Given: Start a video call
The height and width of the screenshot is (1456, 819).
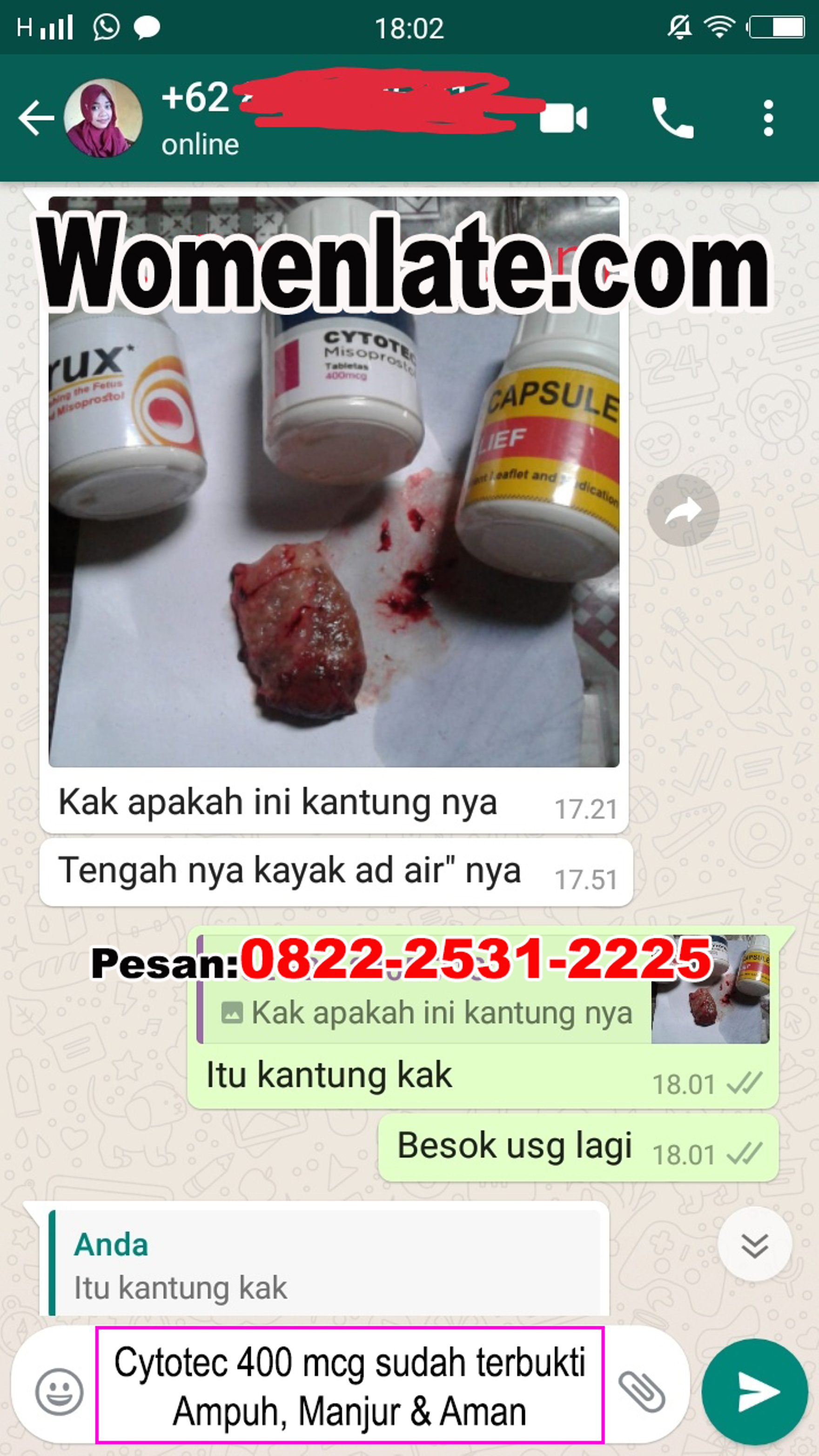Looking at the screenshot, I should pyautogui.click(x=564, y=118).
